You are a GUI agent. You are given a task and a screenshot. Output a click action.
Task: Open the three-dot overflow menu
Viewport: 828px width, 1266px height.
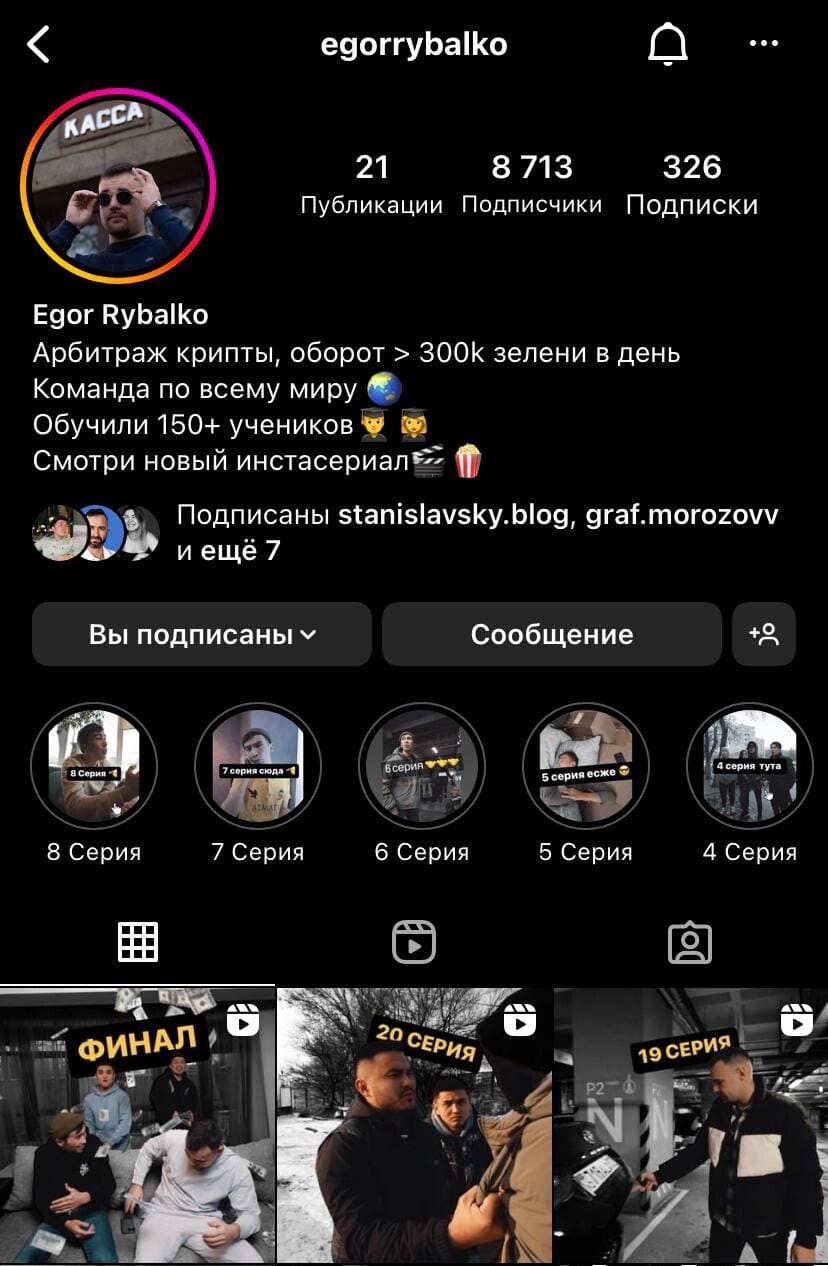pos(763,44)
